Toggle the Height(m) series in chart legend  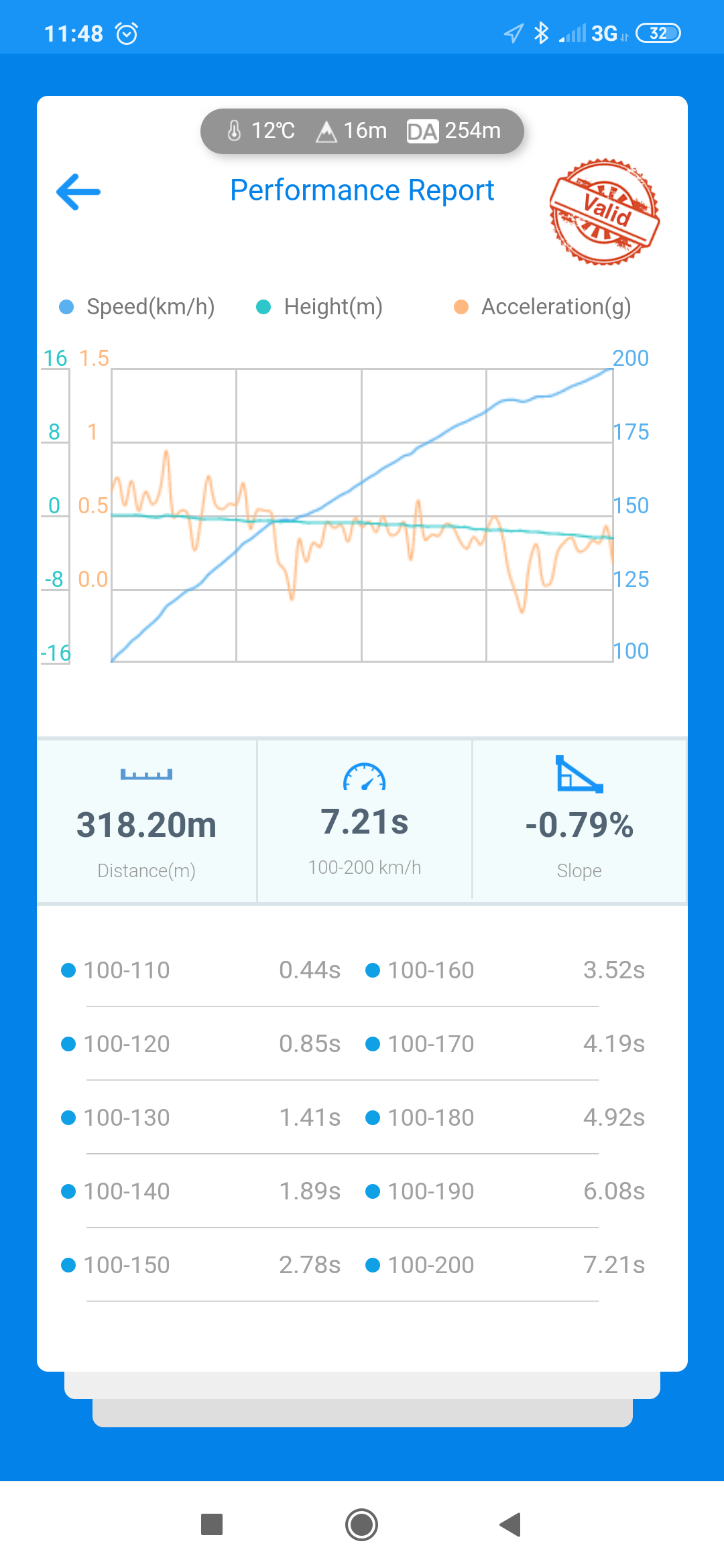tap(320, 307)
